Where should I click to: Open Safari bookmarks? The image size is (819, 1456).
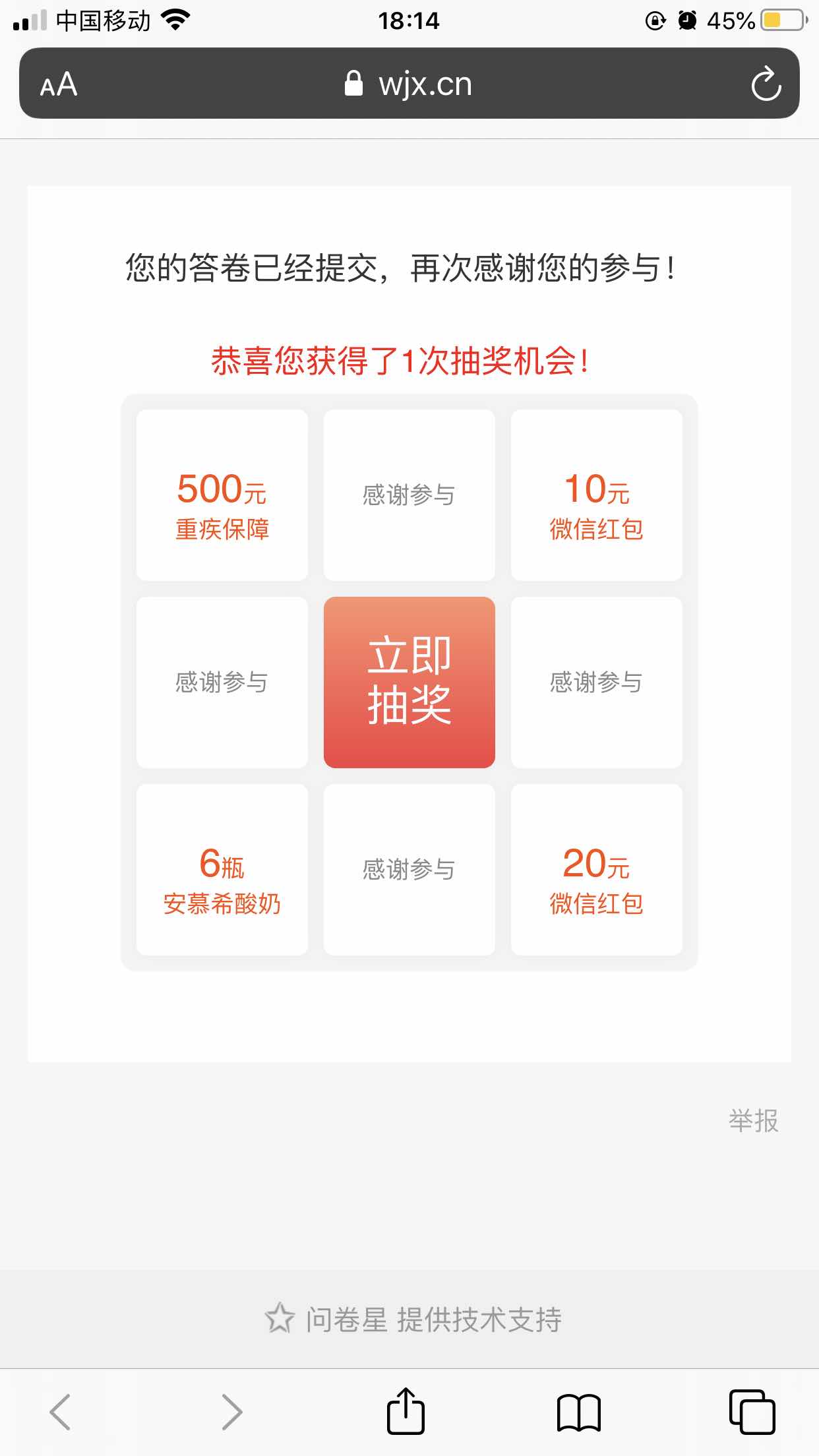(579, 1412)
